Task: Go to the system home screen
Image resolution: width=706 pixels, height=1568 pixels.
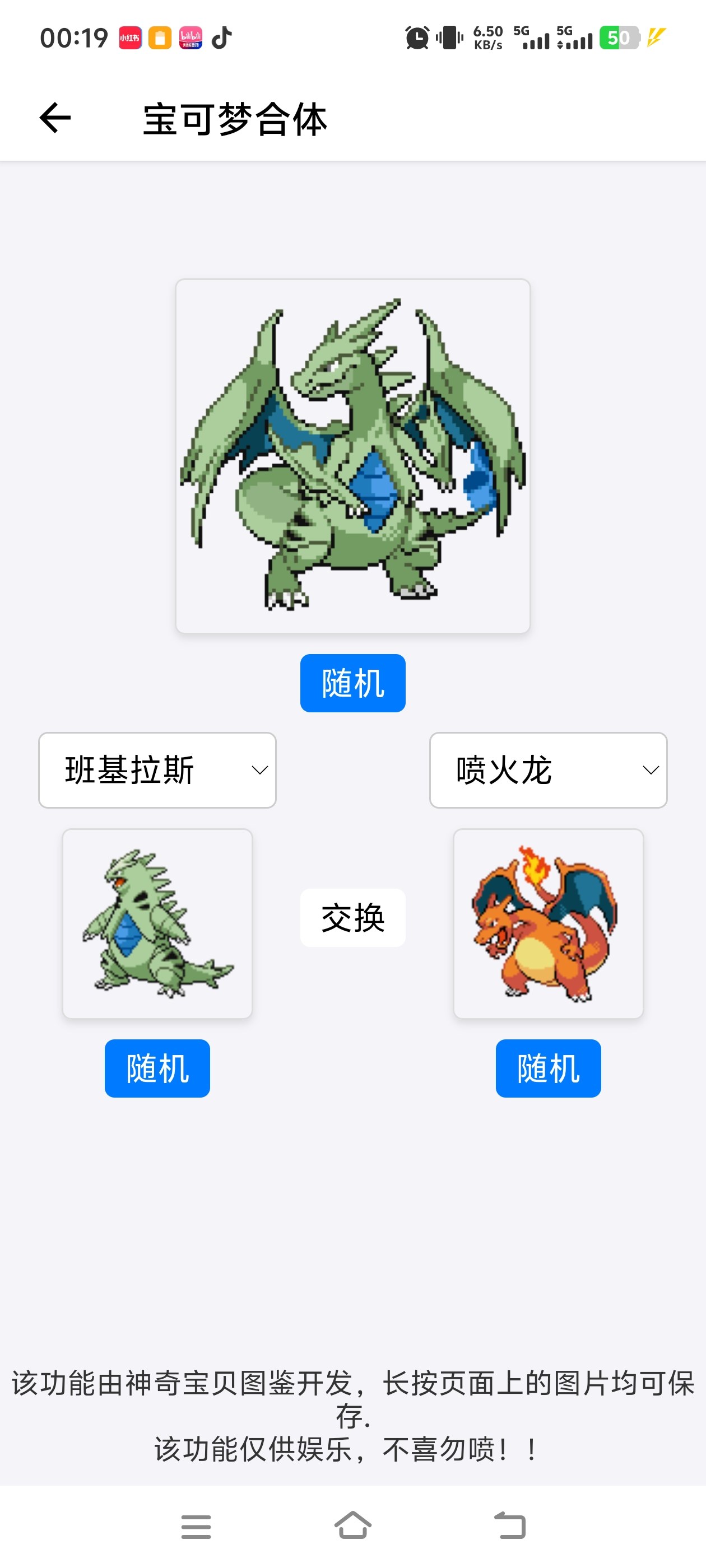Action: pos(352,1526)
